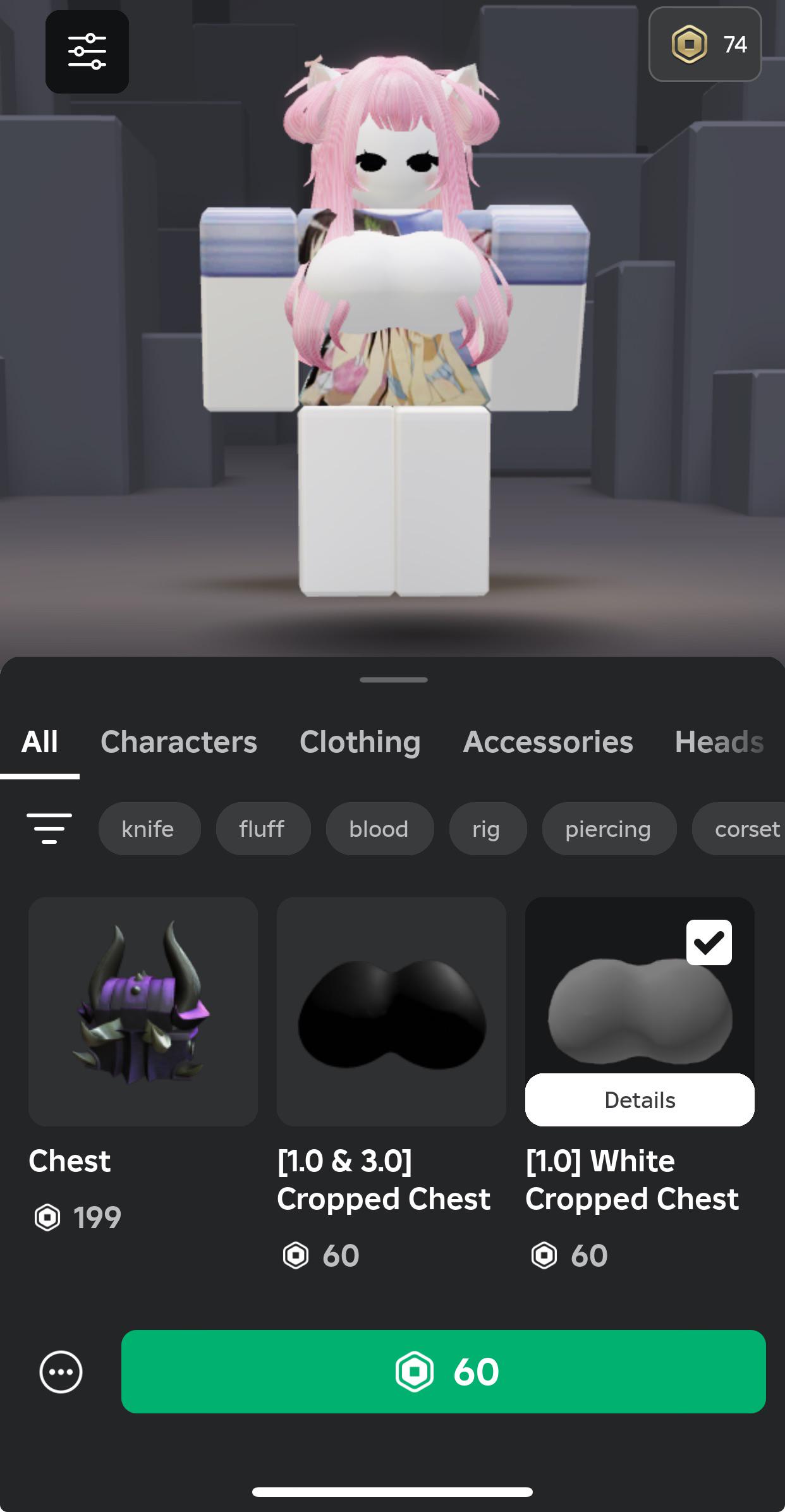This screenshot has width=785, height=1512.
Task: Try on the Chest item for 199
Action: 143,1011
